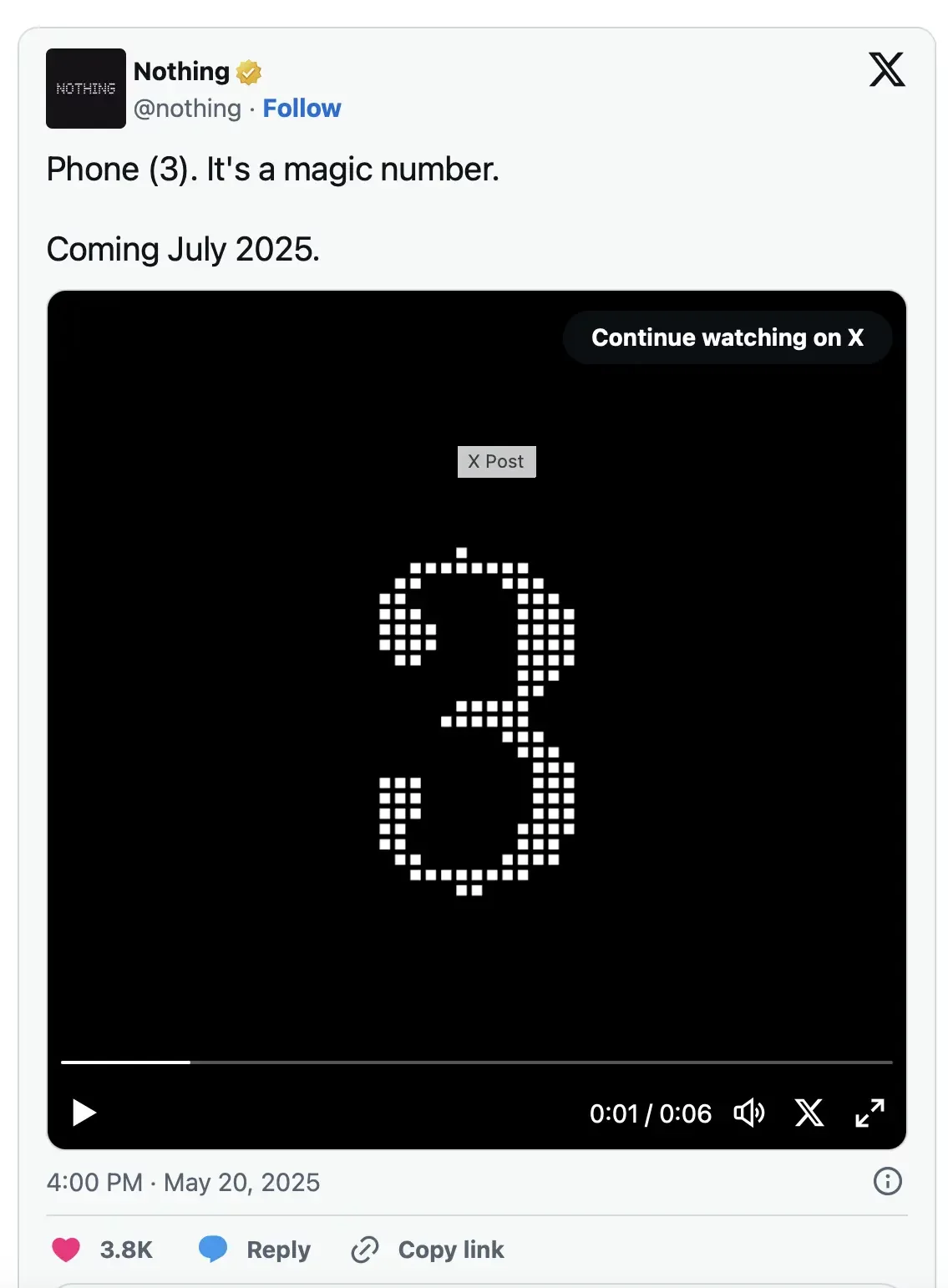Open Nothing's profile picture
The width and height of the screenshot is (948, 1288).
pos(86,89)
